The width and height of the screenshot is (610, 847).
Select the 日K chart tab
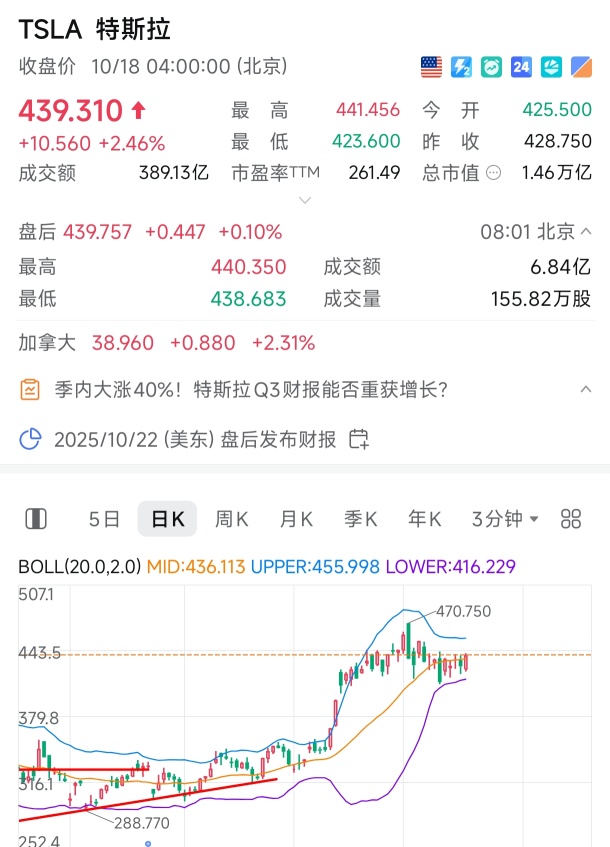tap(167, 519)
